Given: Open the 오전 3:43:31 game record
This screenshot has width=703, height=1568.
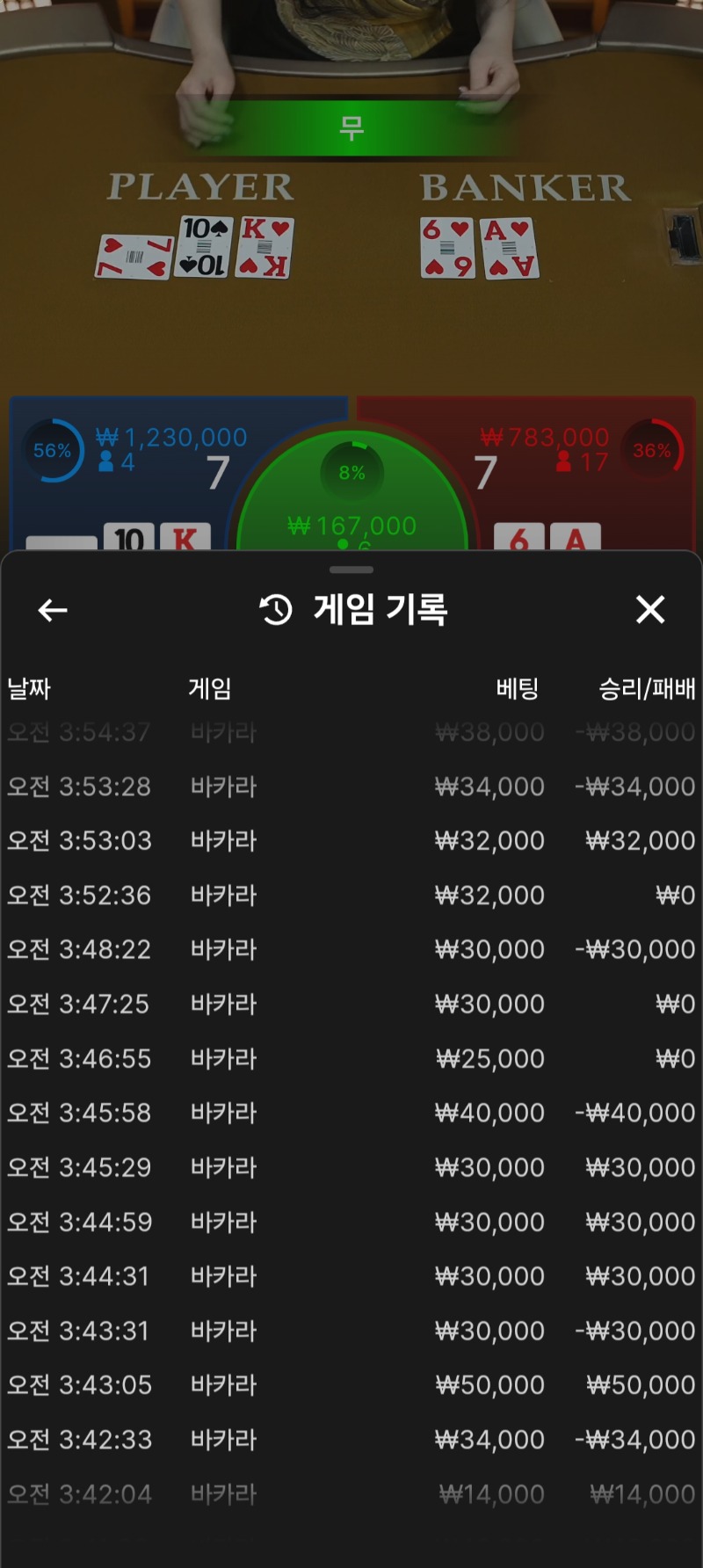Looking at the screenshot, I should pyautogui.click(x=351, y=1331).
